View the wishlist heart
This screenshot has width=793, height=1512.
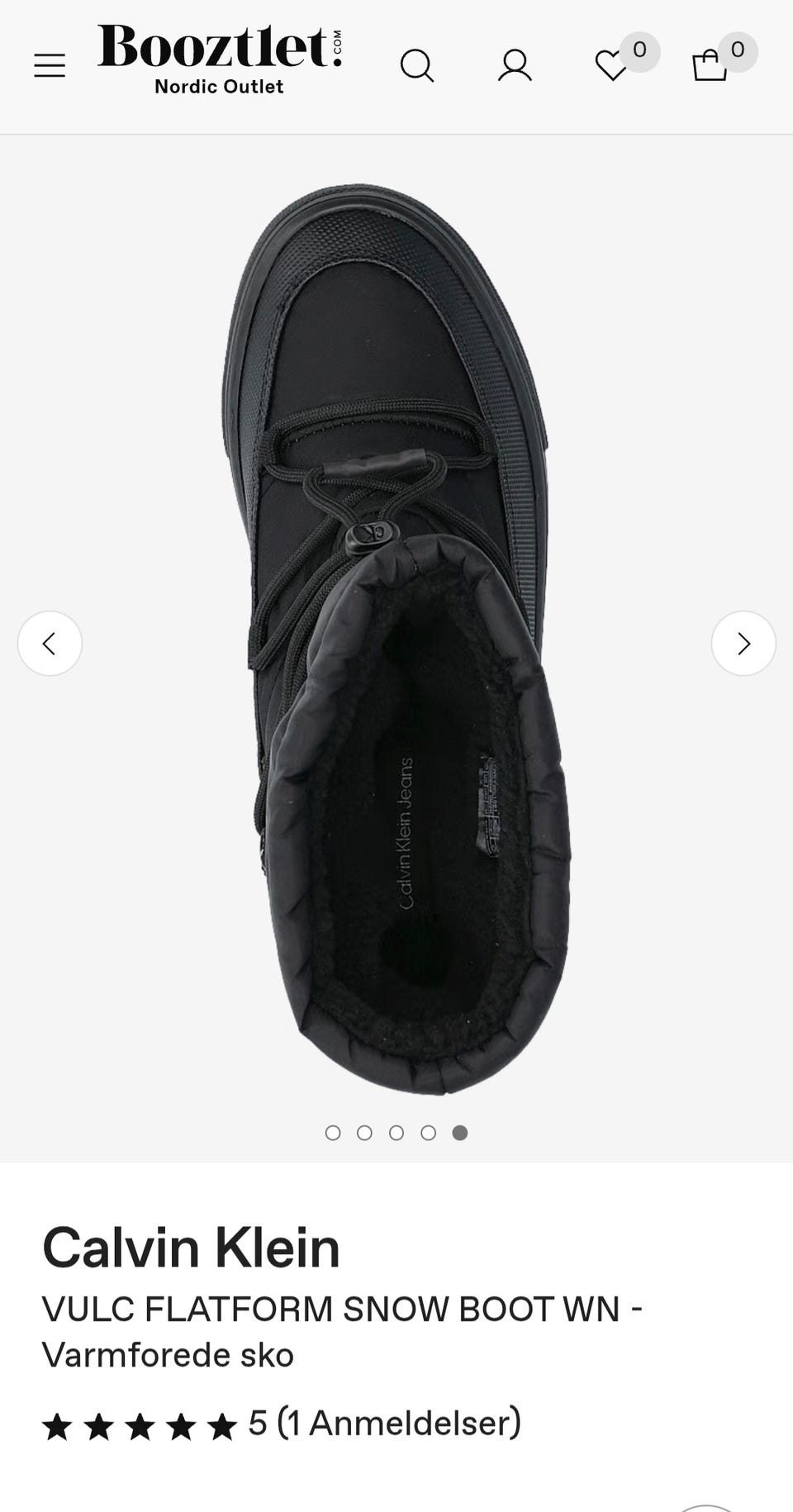pyautogui.click(x=612, y=65)
